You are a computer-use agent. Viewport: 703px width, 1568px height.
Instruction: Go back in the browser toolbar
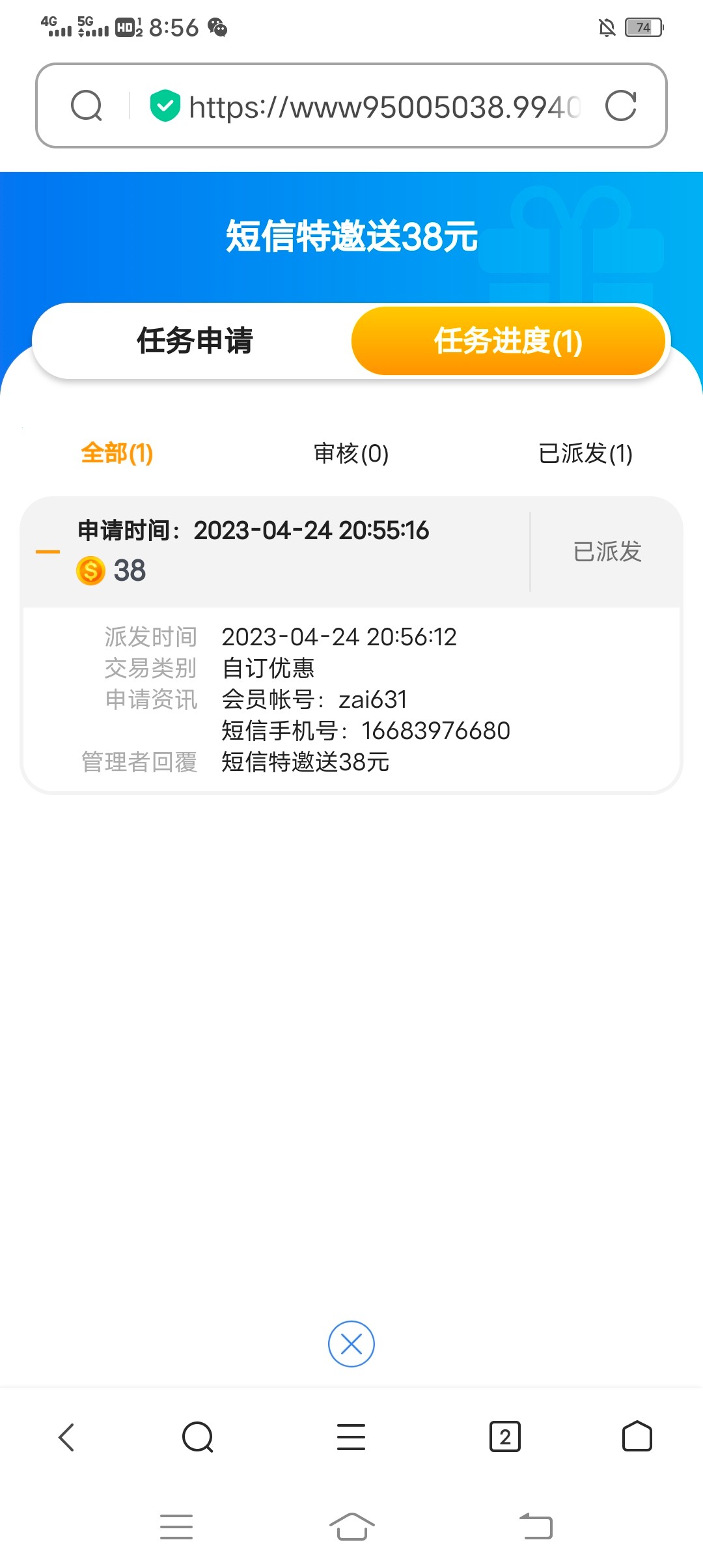(x=66, y=1437)
